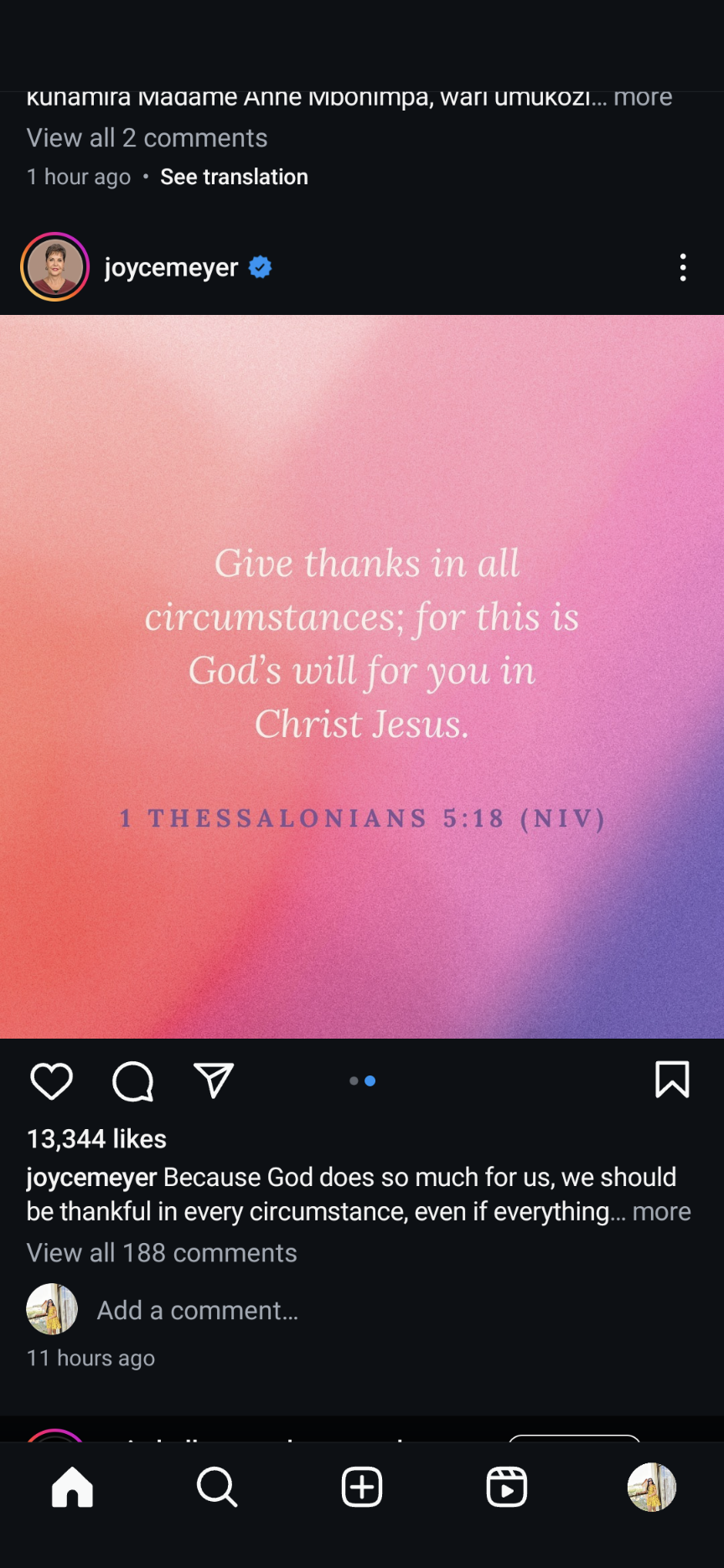Open the Search tab
The image size is (724, 1568).
tap(217, 1488)
